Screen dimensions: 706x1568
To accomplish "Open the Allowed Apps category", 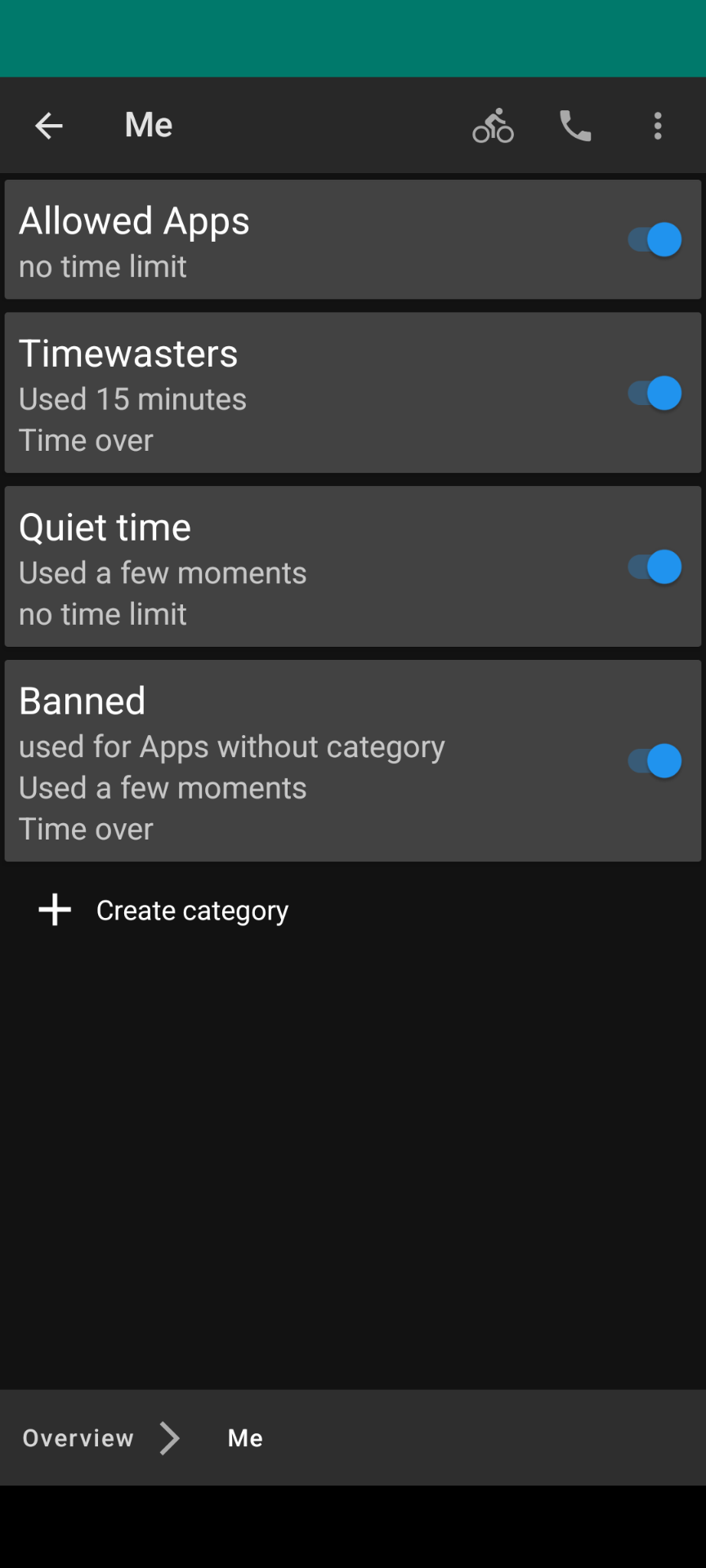I will pyautogui.click(x=353, y=239).
